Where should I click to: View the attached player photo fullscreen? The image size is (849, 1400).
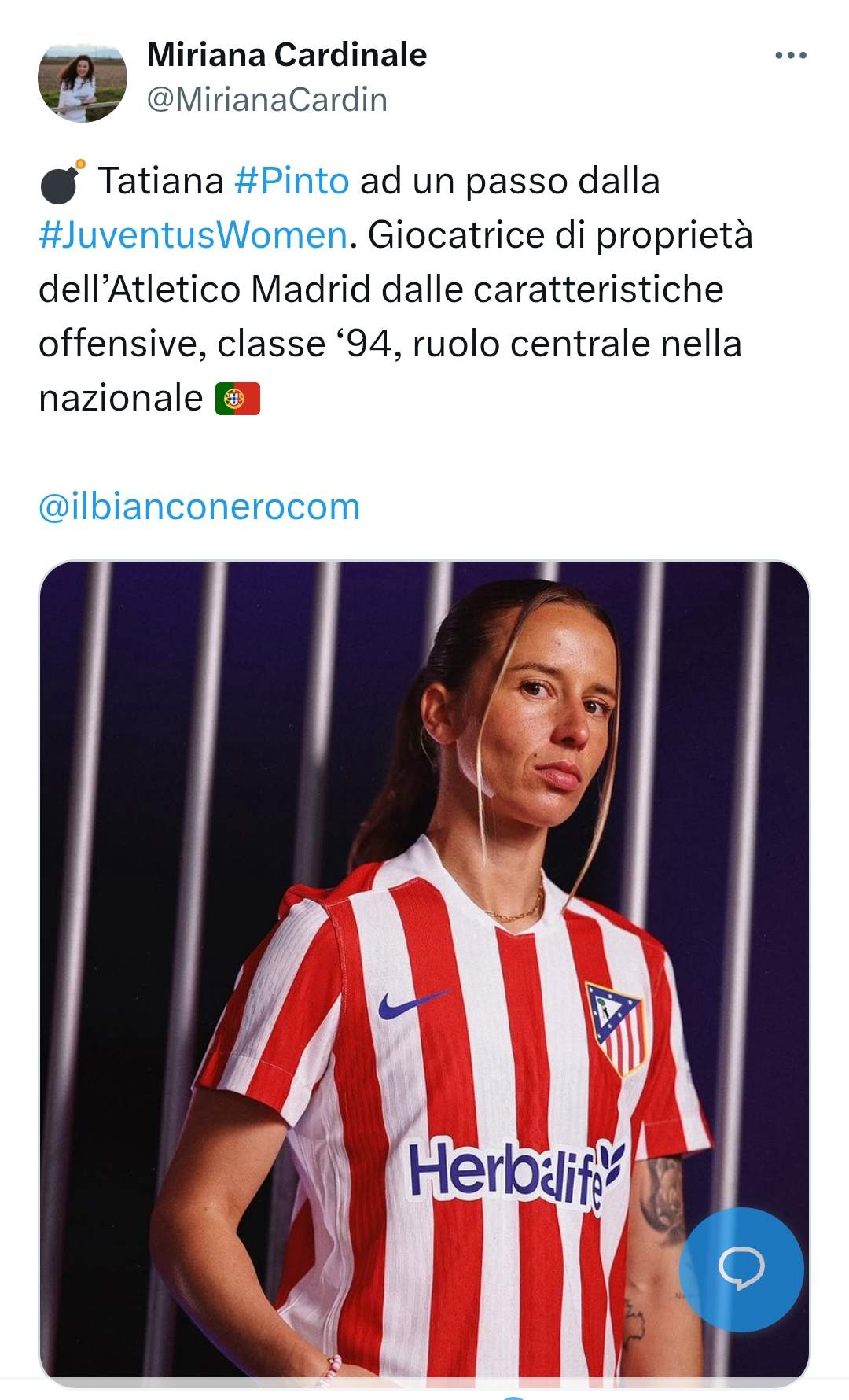pyautogui.click(x=424, y=974)
